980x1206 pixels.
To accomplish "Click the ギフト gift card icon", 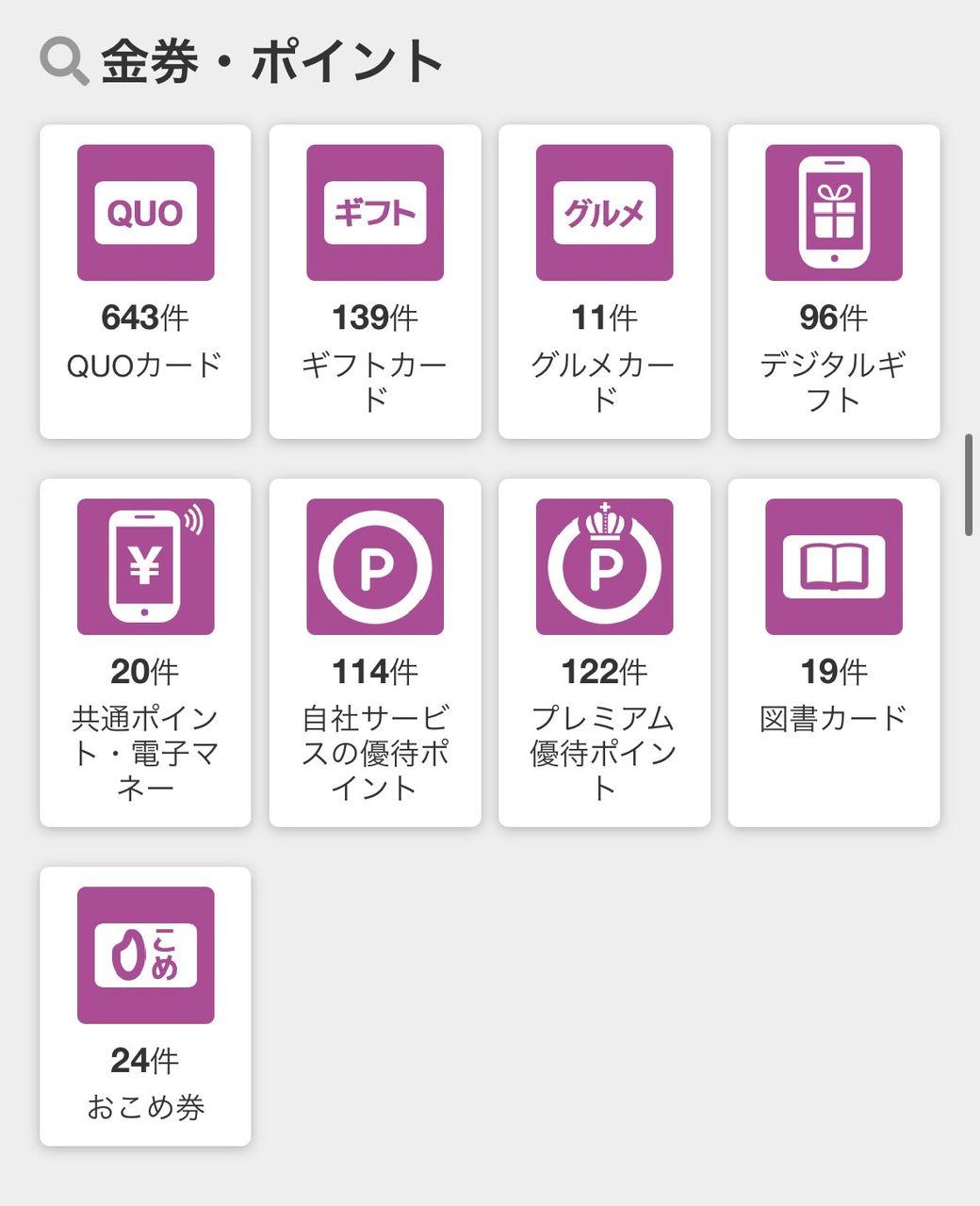I will (x=375, y=211).
